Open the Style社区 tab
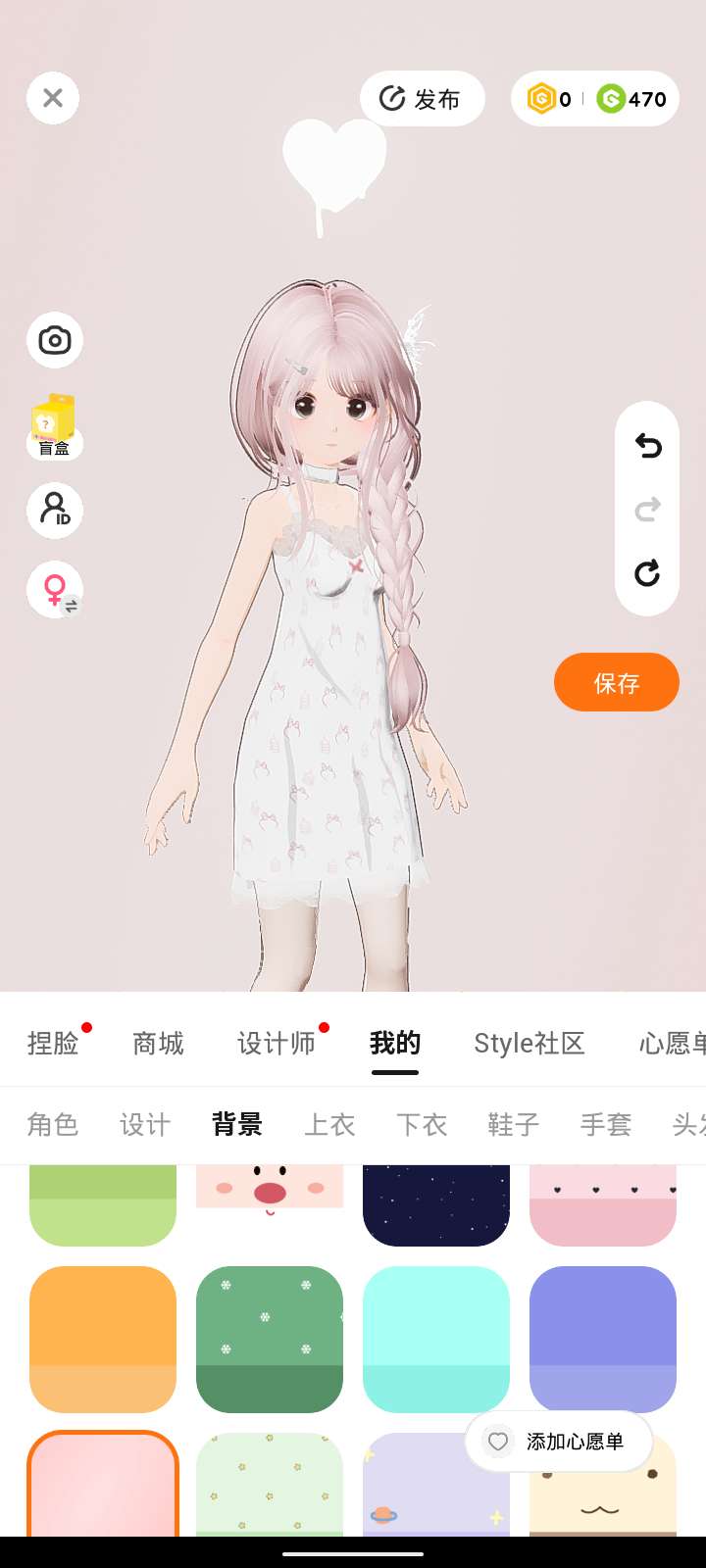The height and width of the screenshot is (1568, 706). click(x=529, y=1043)
